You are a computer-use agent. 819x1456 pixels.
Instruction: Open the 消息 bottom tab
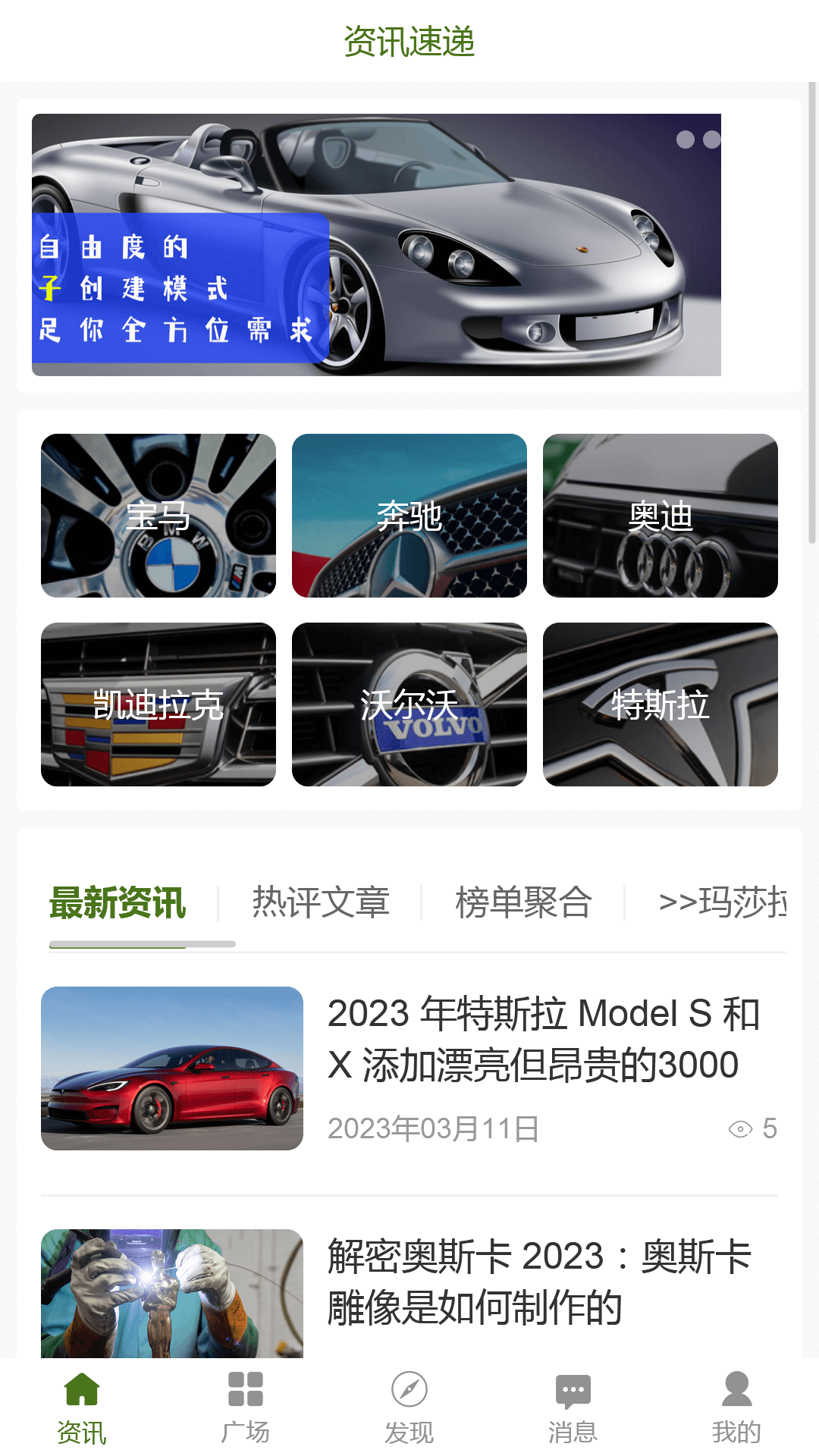(573, 1407)
